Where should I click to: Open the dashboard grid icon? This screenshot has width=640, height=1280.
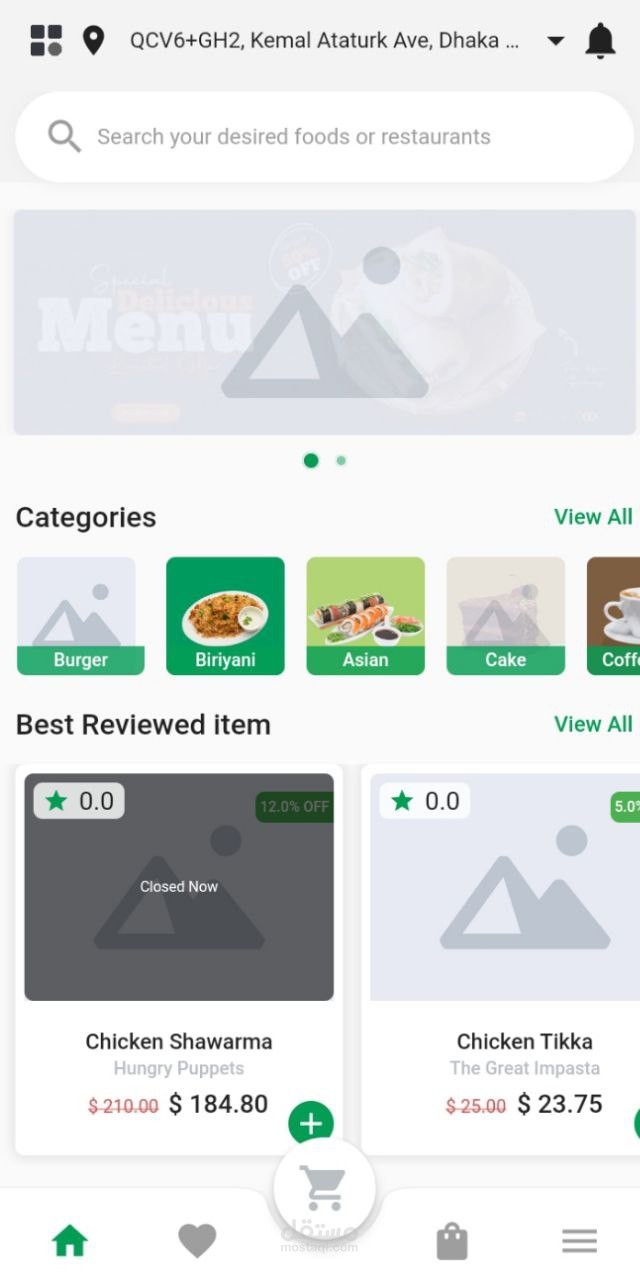point(46,41)
